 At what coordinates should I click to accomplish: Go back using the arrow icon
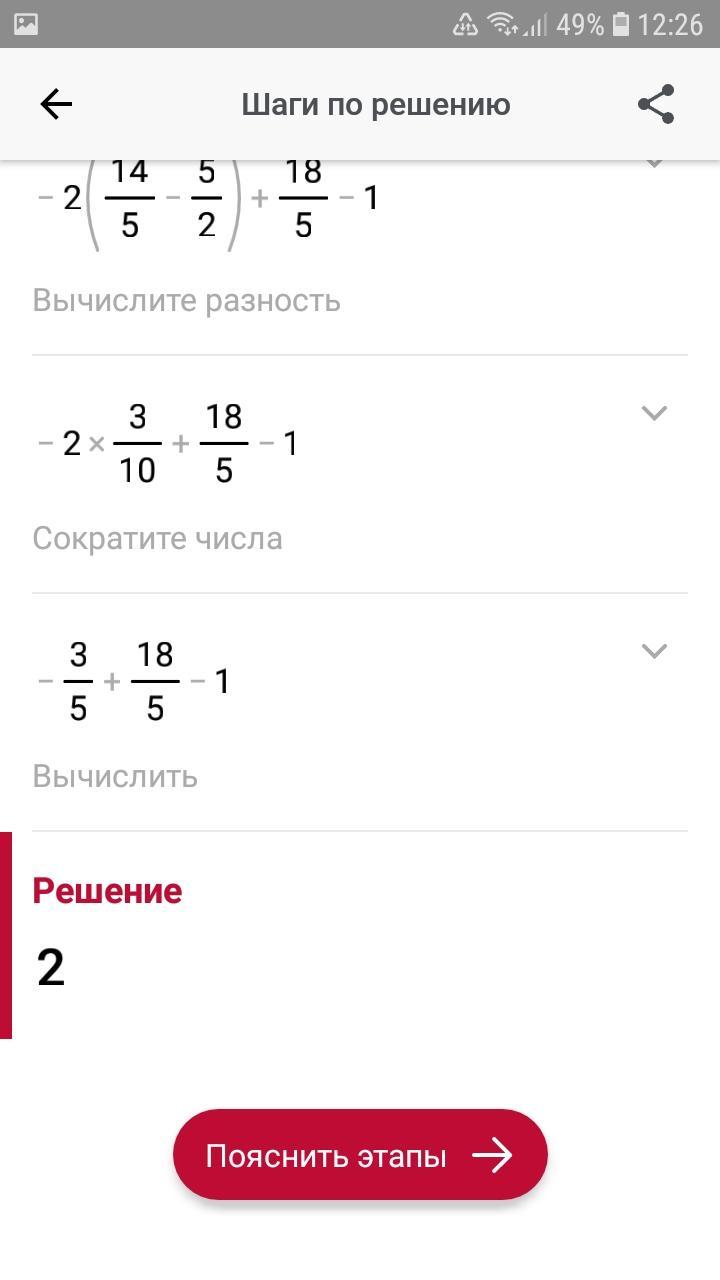(56, 104)
